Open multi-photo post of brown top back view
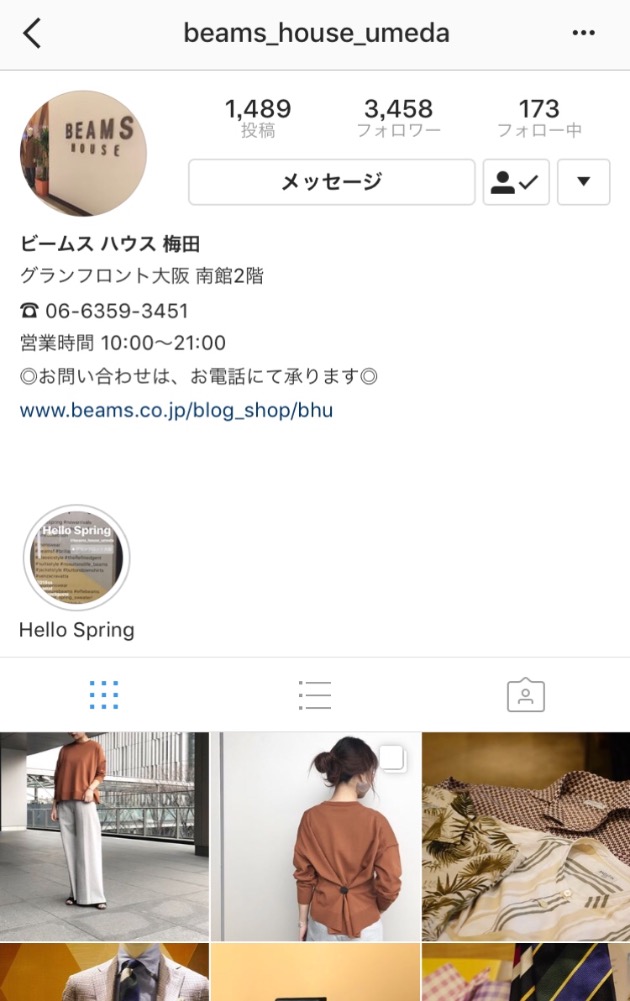Viewport: 630px width, 1001px height. (315, 836)
